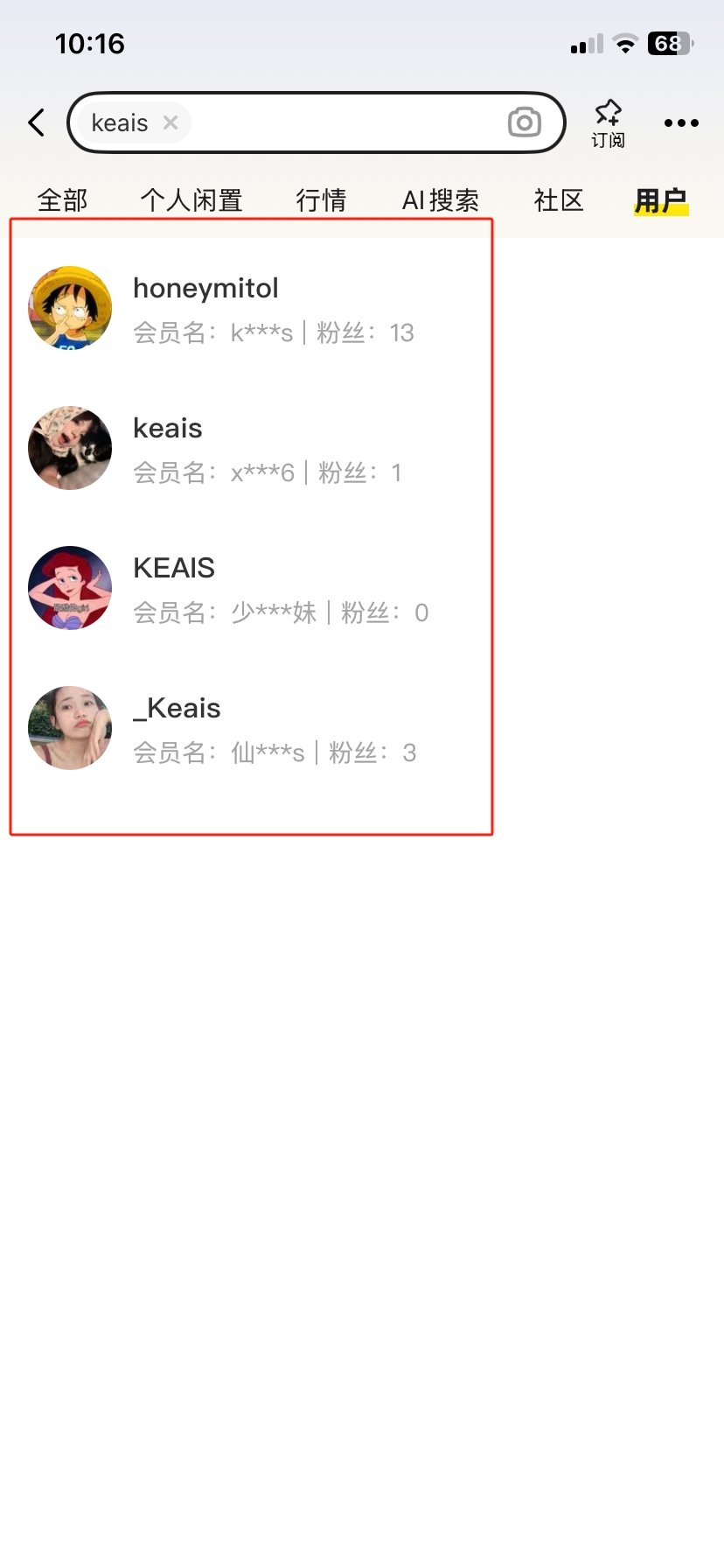The width and height of the screenshot is (724, 1568).
Task: Open camera image search
Action: (524, 122)
